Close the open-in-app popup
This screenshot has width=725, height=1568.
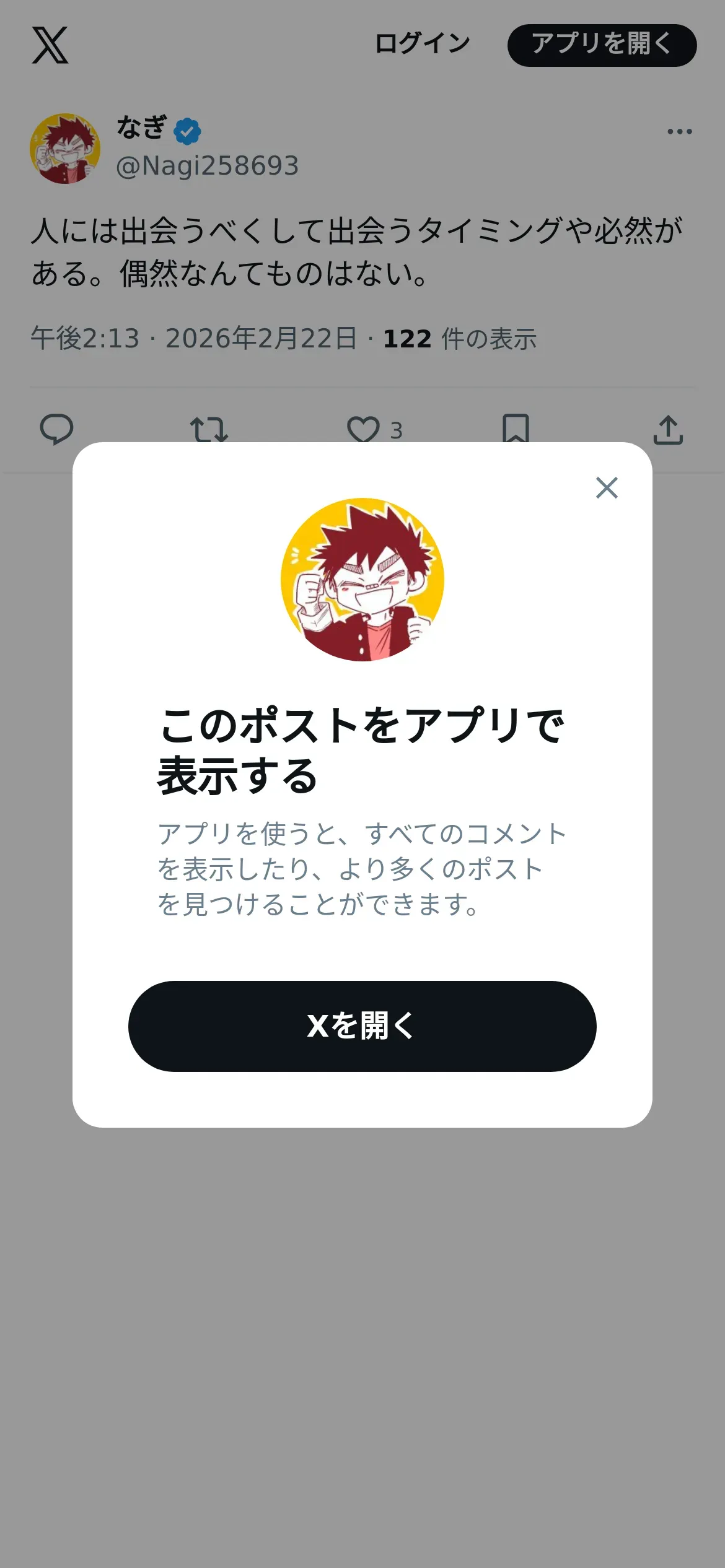click(607, 488)
